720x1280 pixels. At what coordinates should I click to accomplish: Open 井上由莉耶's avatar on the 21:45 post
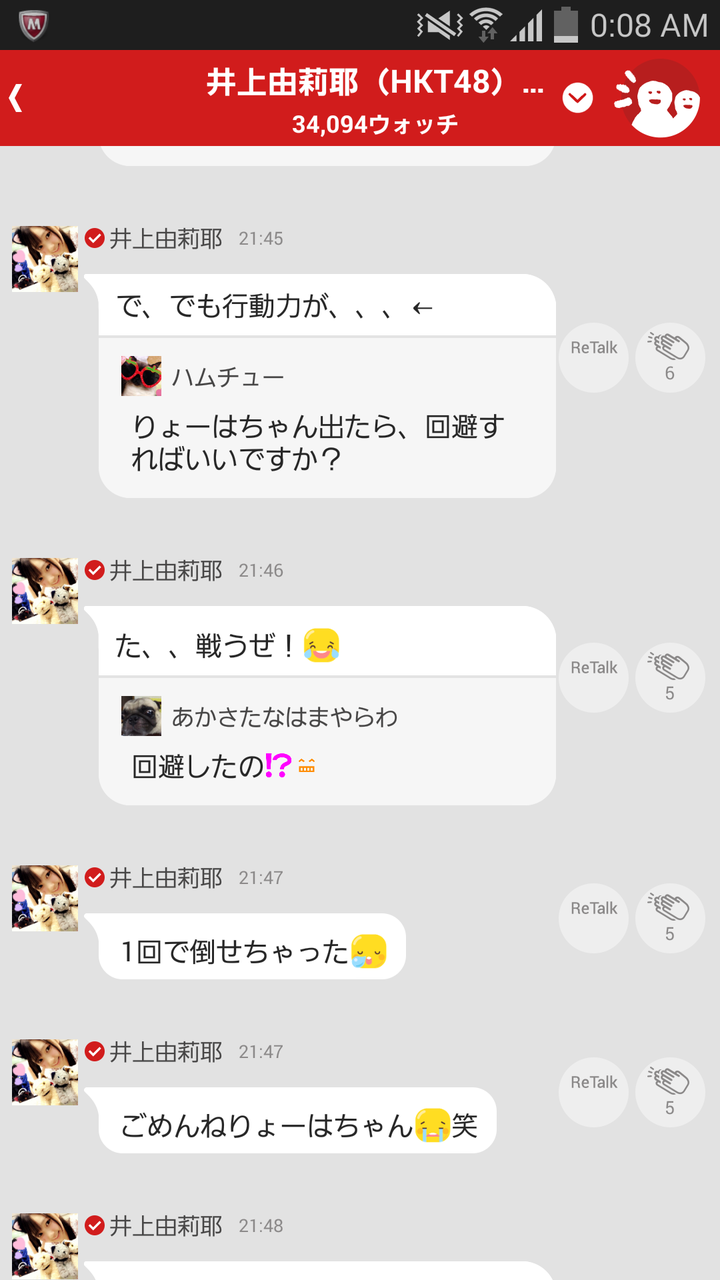pos(45,258)
